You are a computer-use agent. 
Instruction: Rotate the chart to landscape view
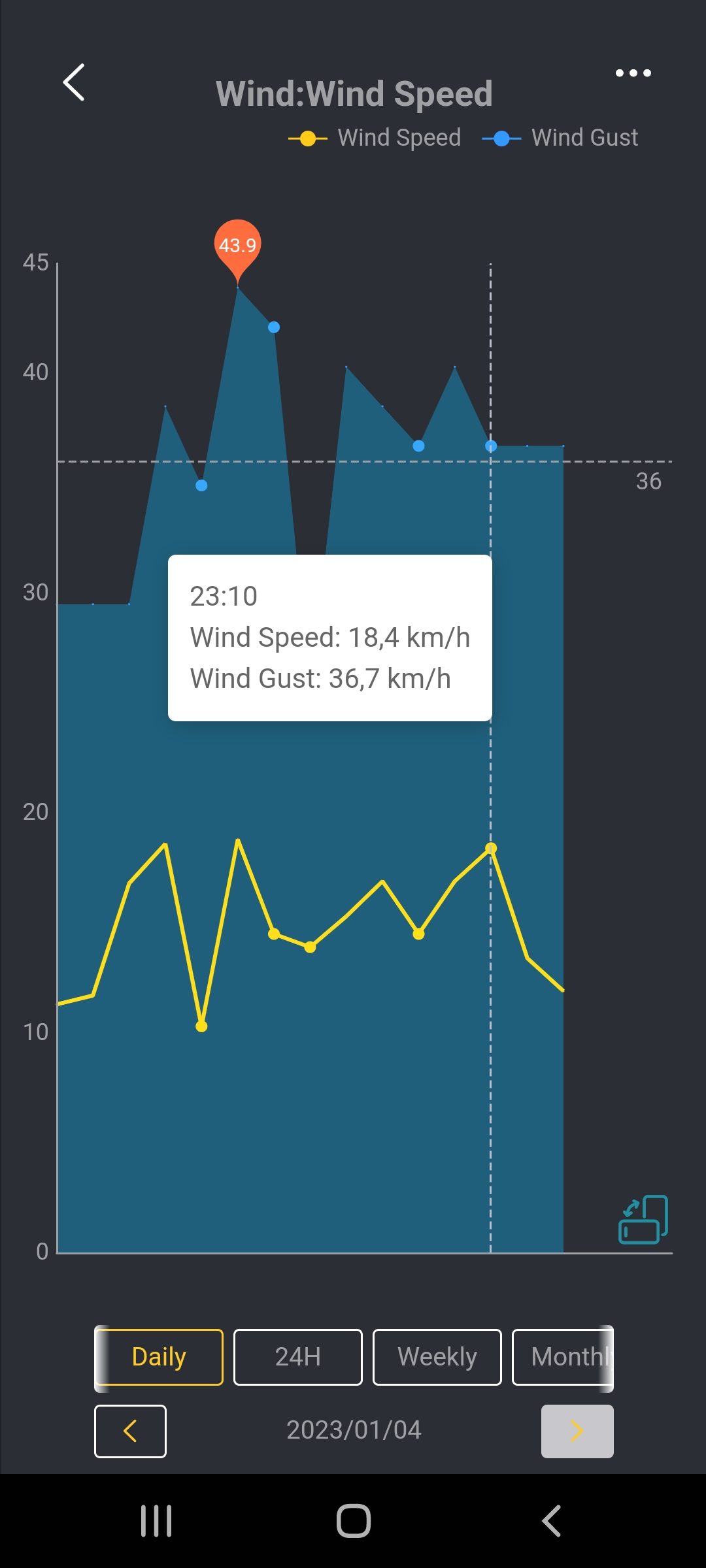[x=643, y=1219]
